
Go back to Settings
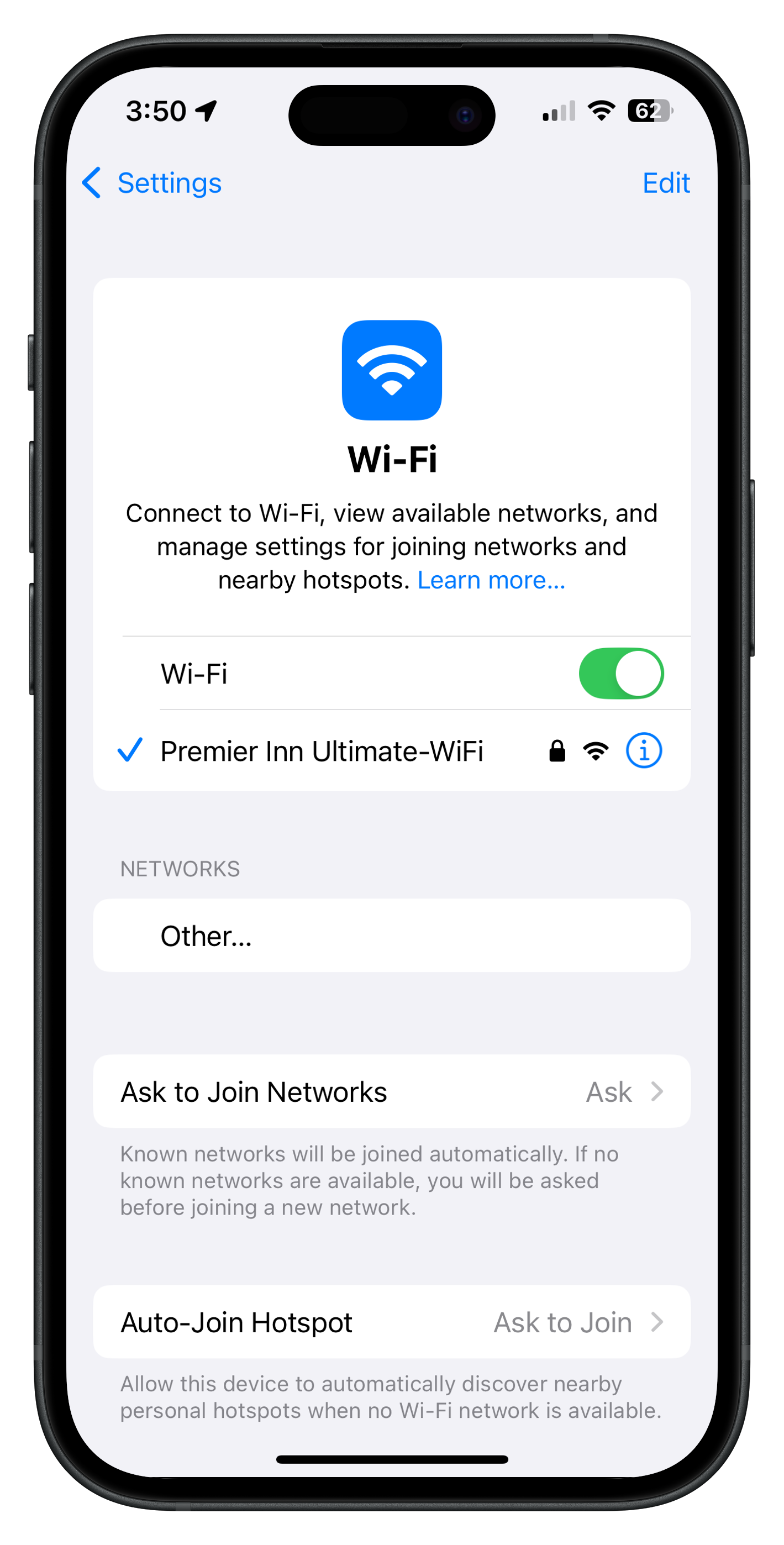pos(152,183)
